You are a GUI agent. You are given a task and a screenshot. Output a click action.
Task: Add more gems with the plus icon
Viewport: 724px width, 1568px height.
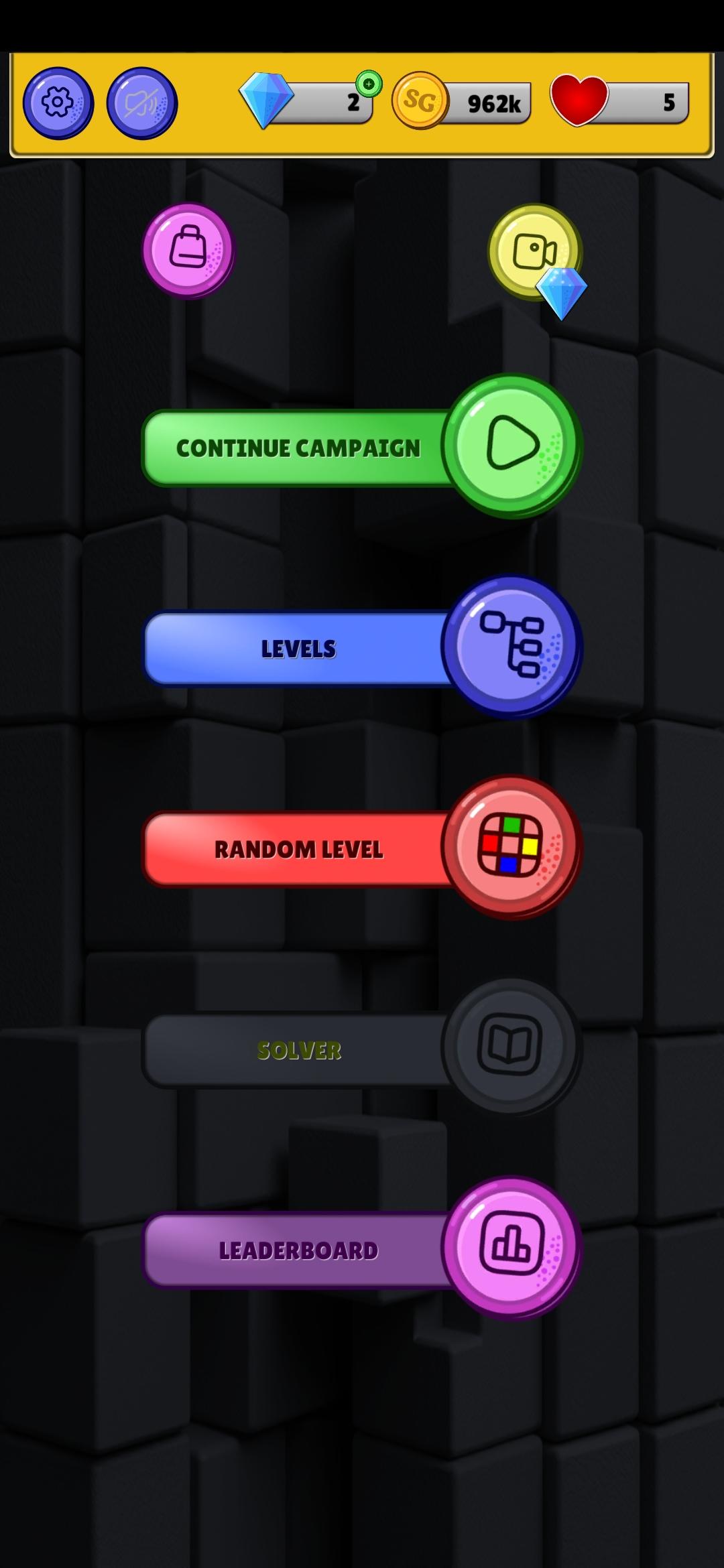point(369,84)
